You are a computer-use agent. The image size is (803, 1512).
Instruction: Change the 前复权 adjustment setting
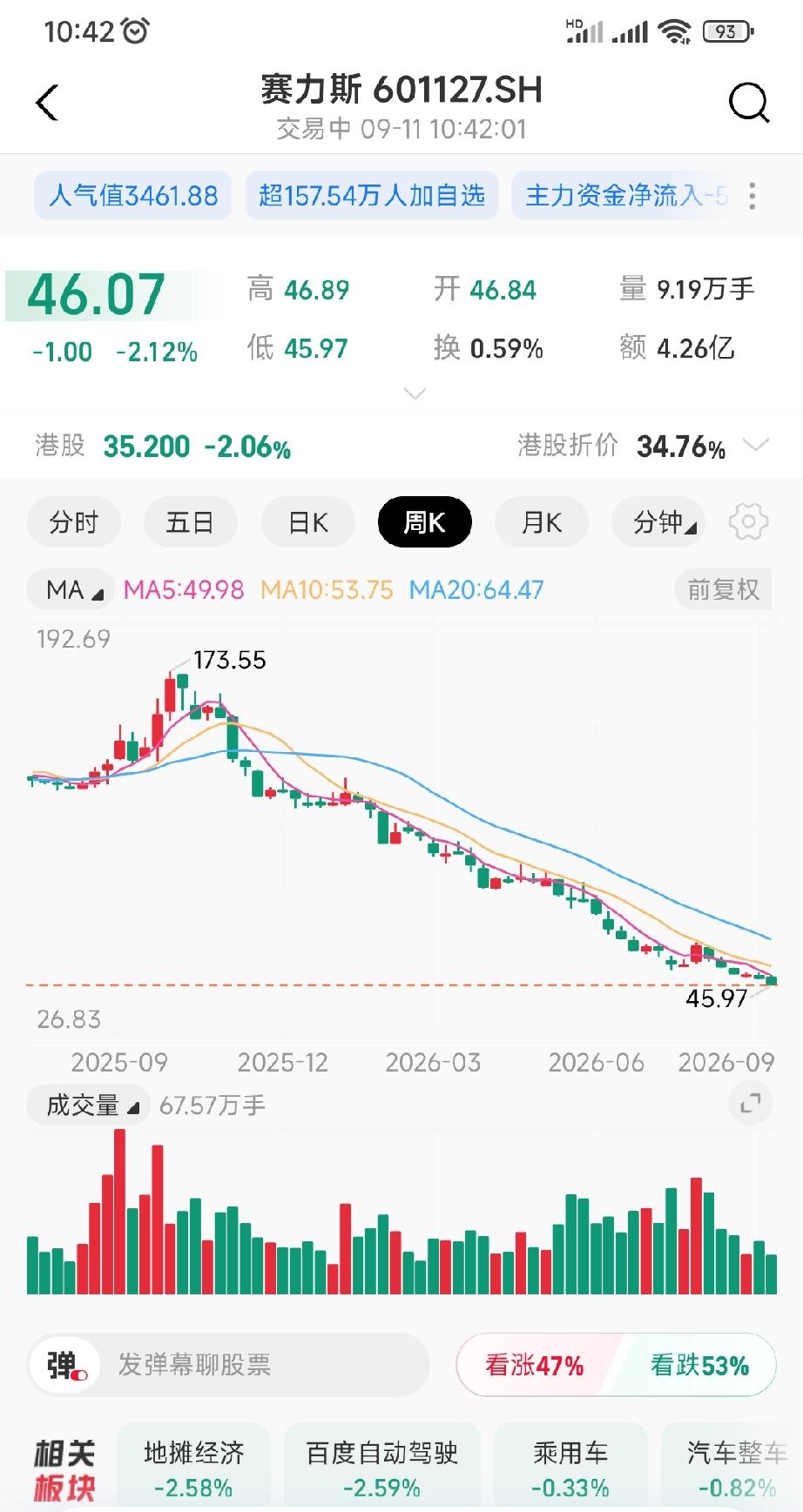click(723, 590)
